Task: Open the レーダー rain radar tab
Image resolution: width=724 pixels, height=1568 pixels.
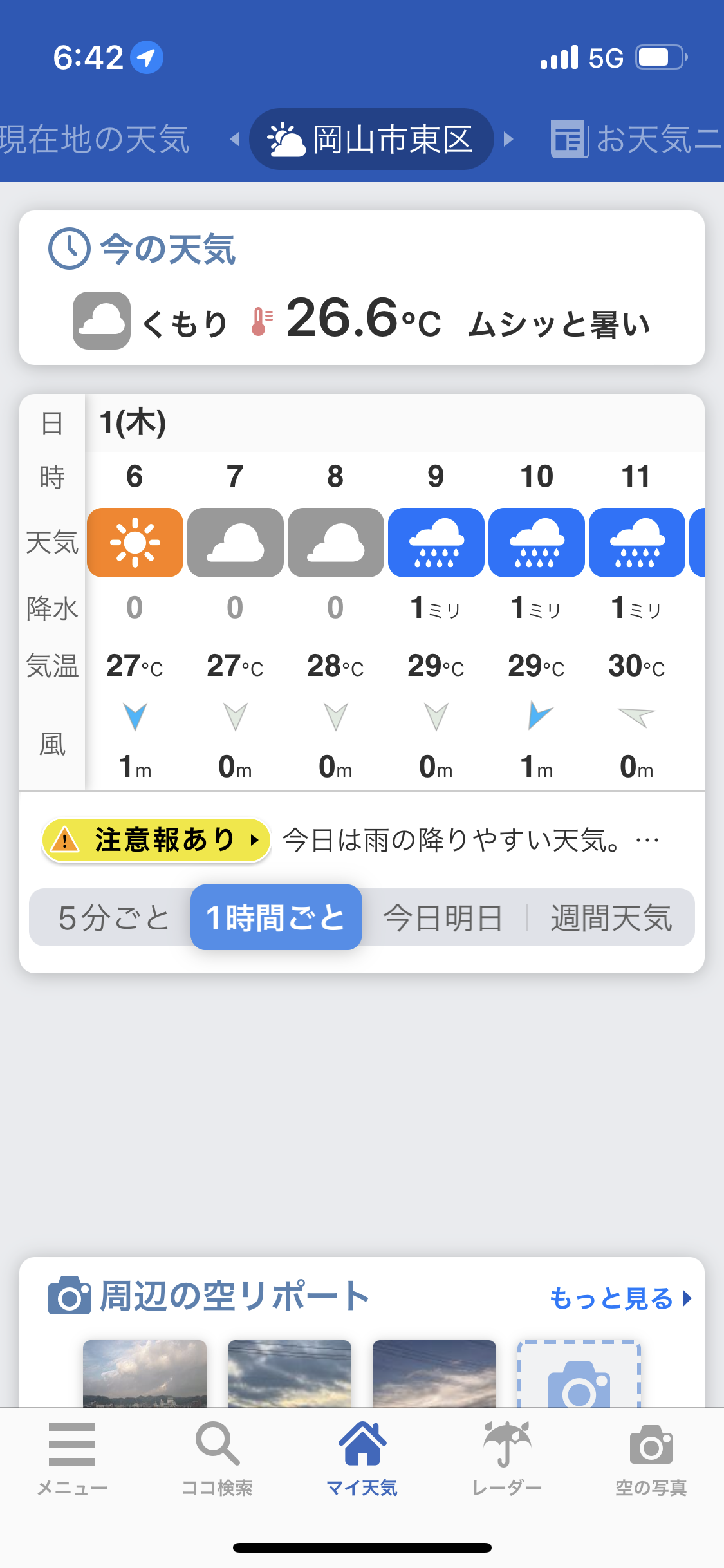Action: [x=506, y=1459]
